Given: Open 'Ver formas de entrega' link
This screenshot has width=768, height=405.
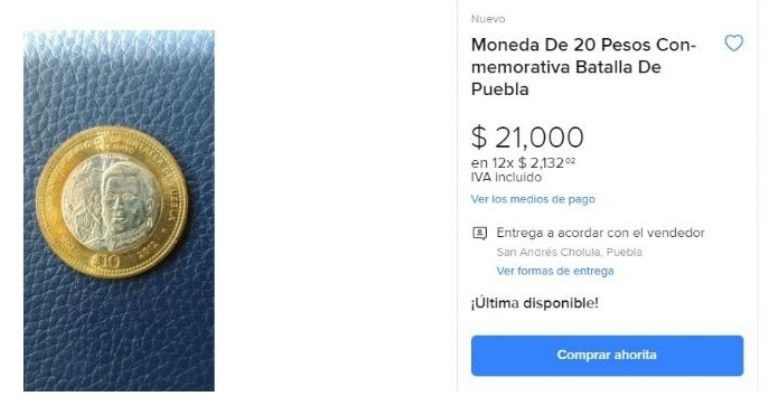Looking at the screenshot, I should [555, 271].
